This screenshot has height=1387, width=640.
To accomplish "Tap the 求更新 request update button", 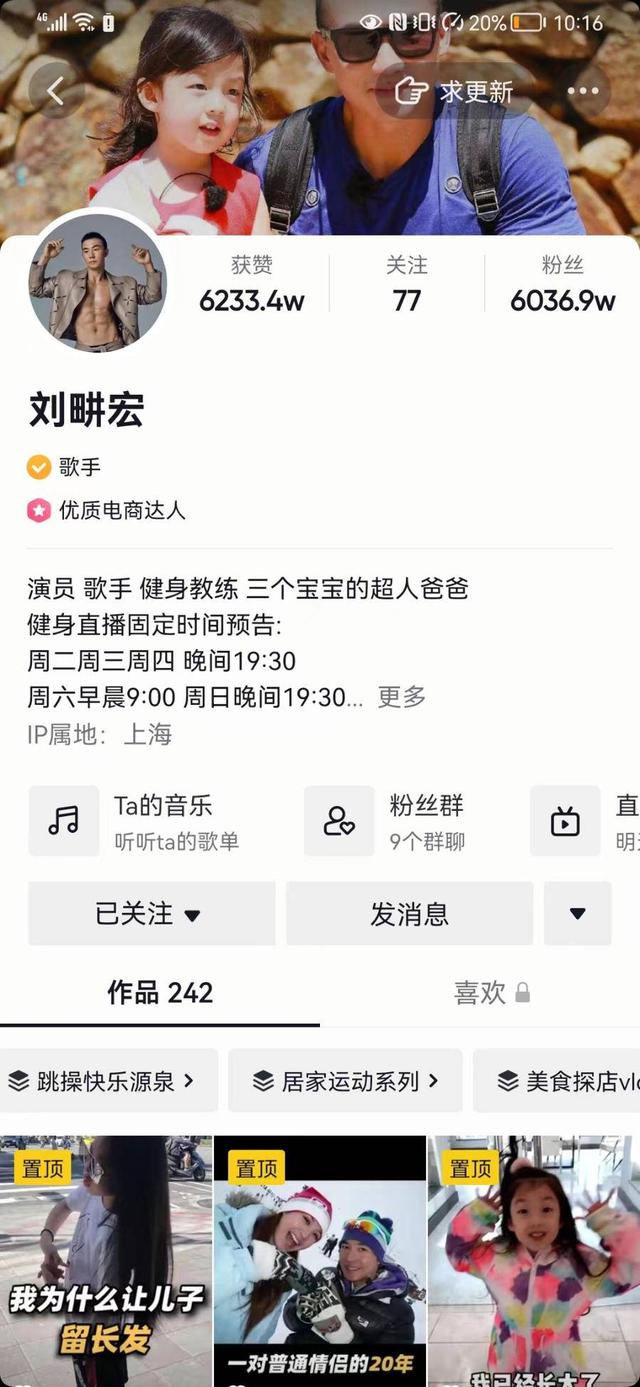I will tap(455, 92).
